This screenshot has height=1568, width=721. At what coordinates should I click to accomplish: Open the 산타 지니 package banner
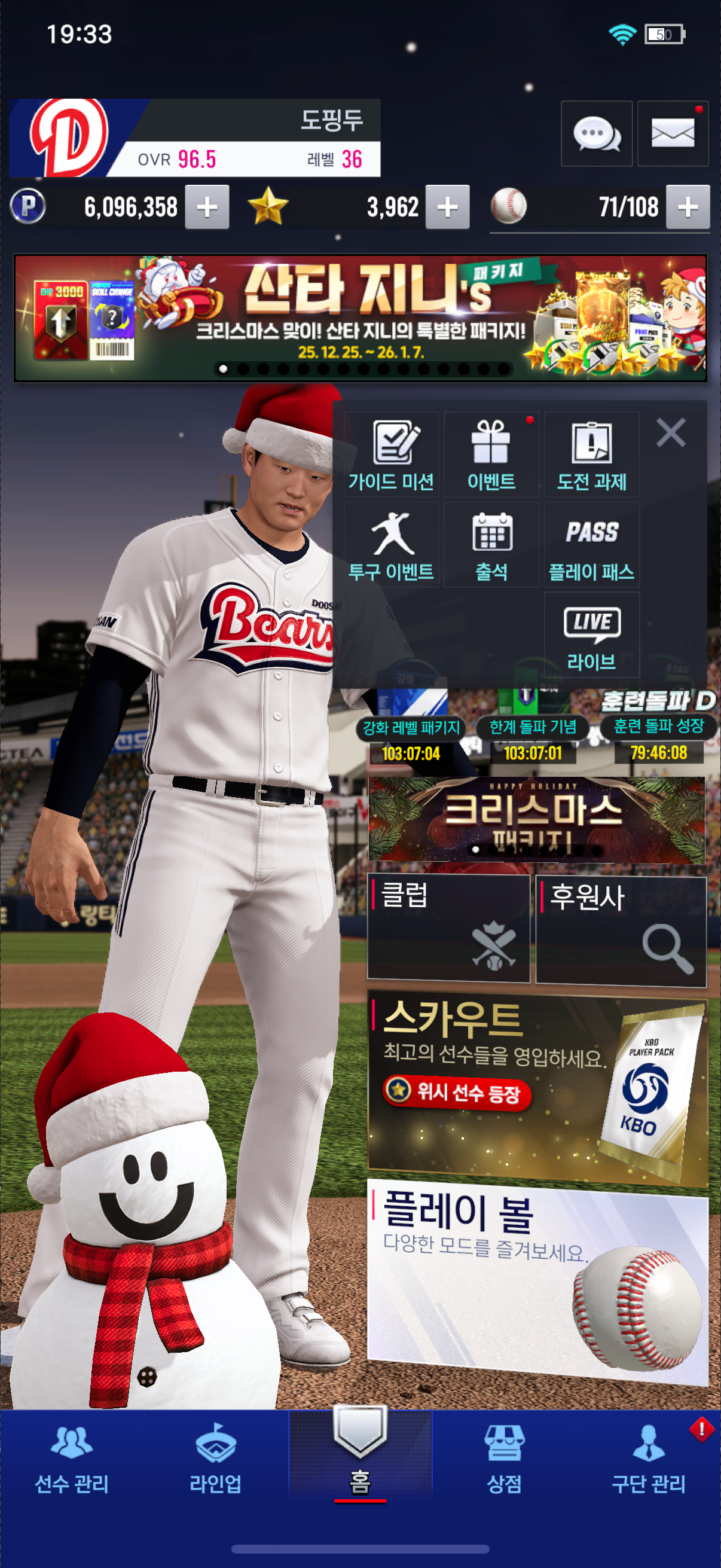click(x=360, y=318)
